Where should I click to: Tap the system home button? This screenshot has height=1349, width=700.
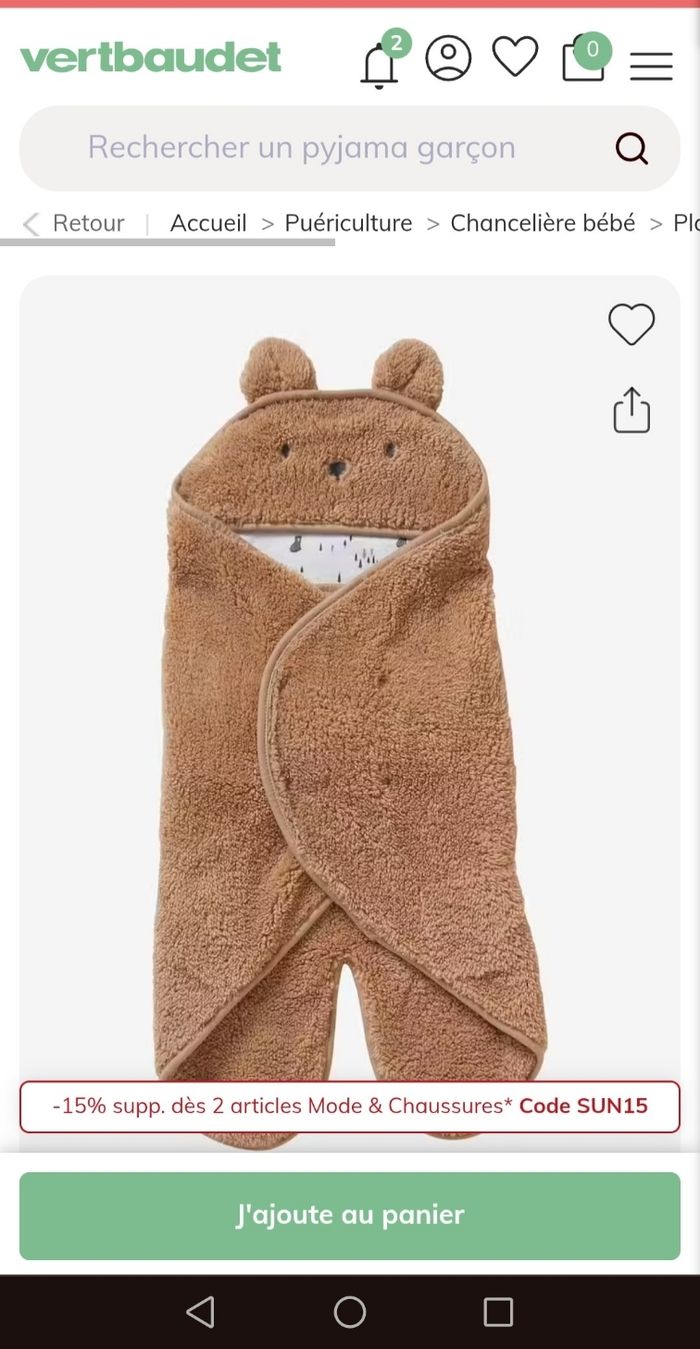349,1311
